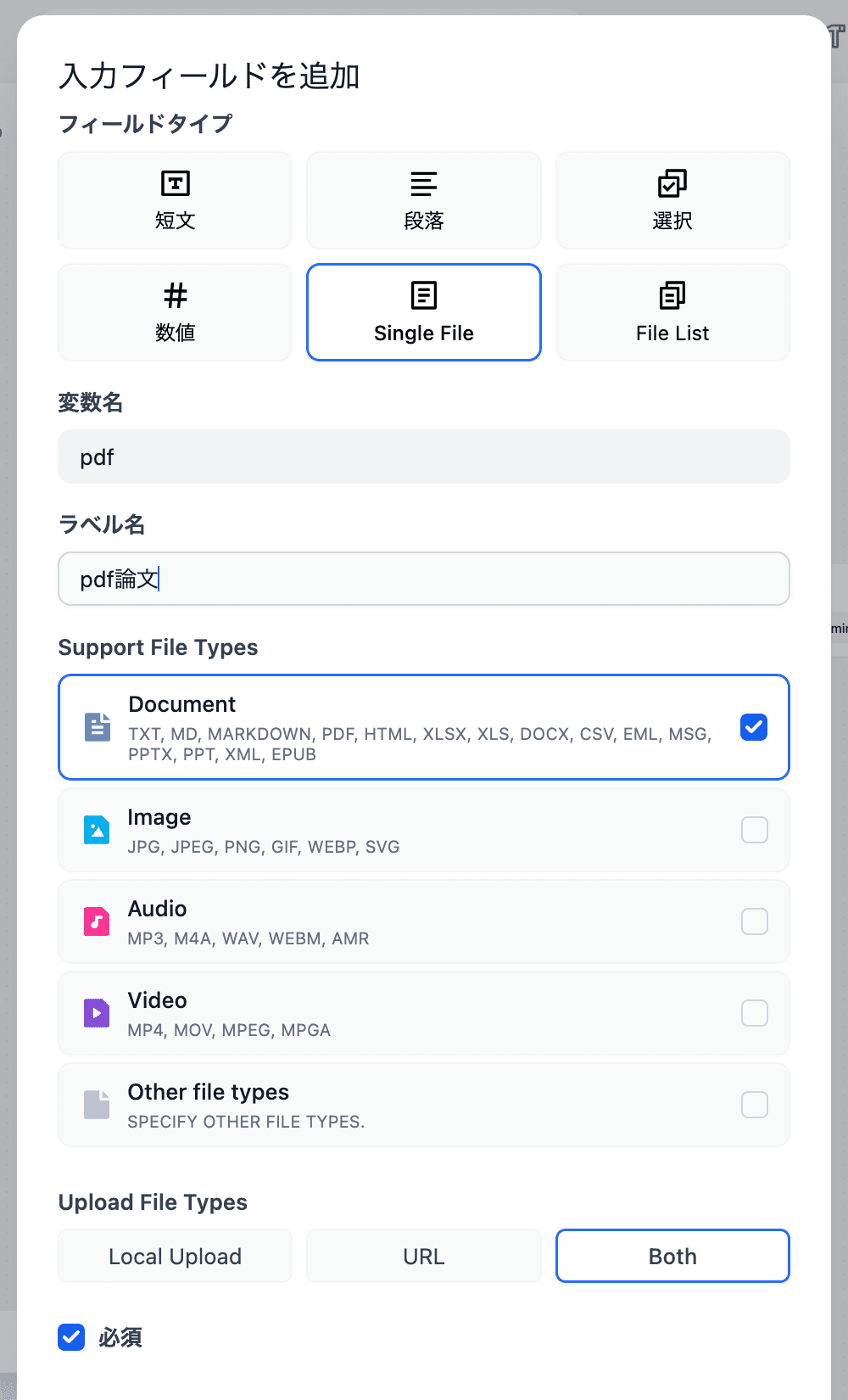Set upload method to Local Upload

(x=175, y=1256)
